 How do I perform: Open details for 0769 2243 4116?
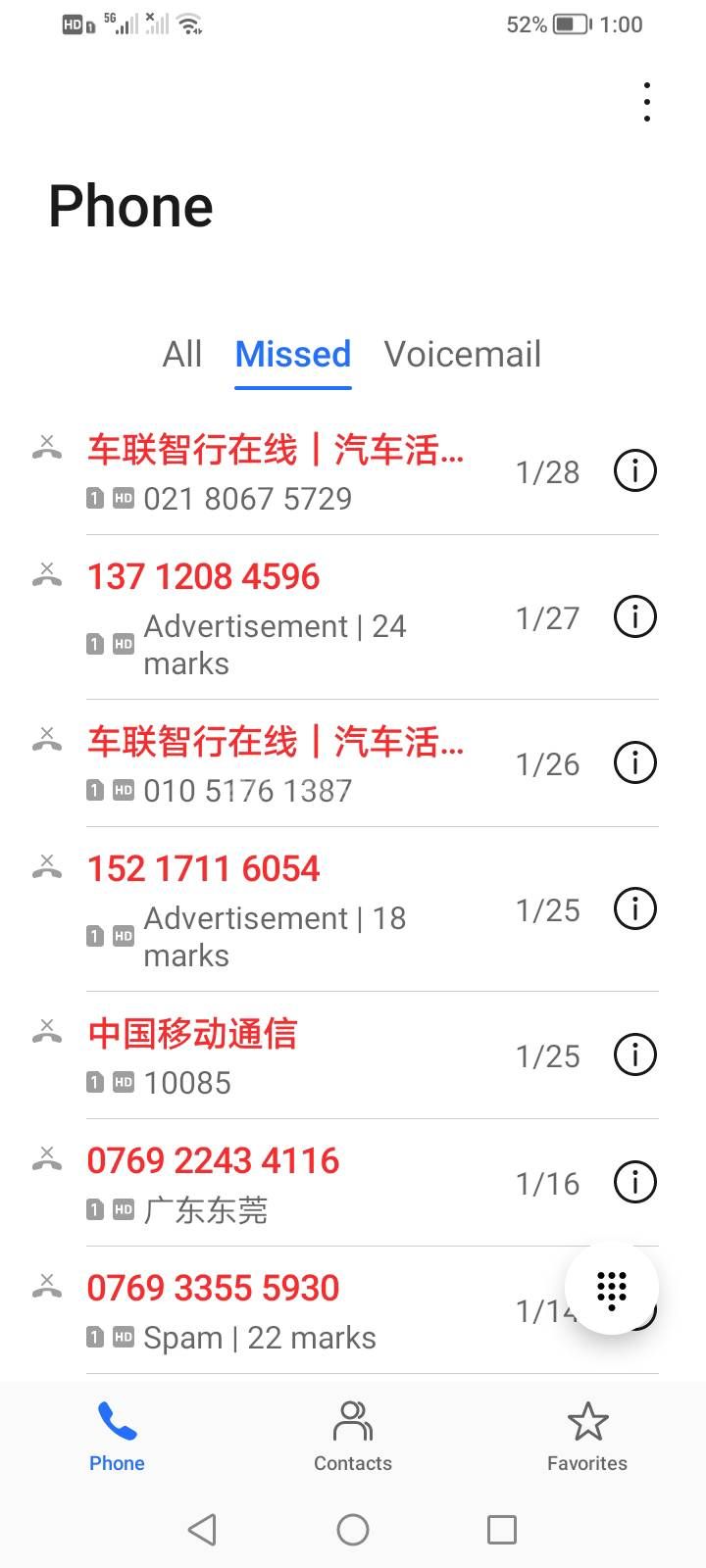634,1183
